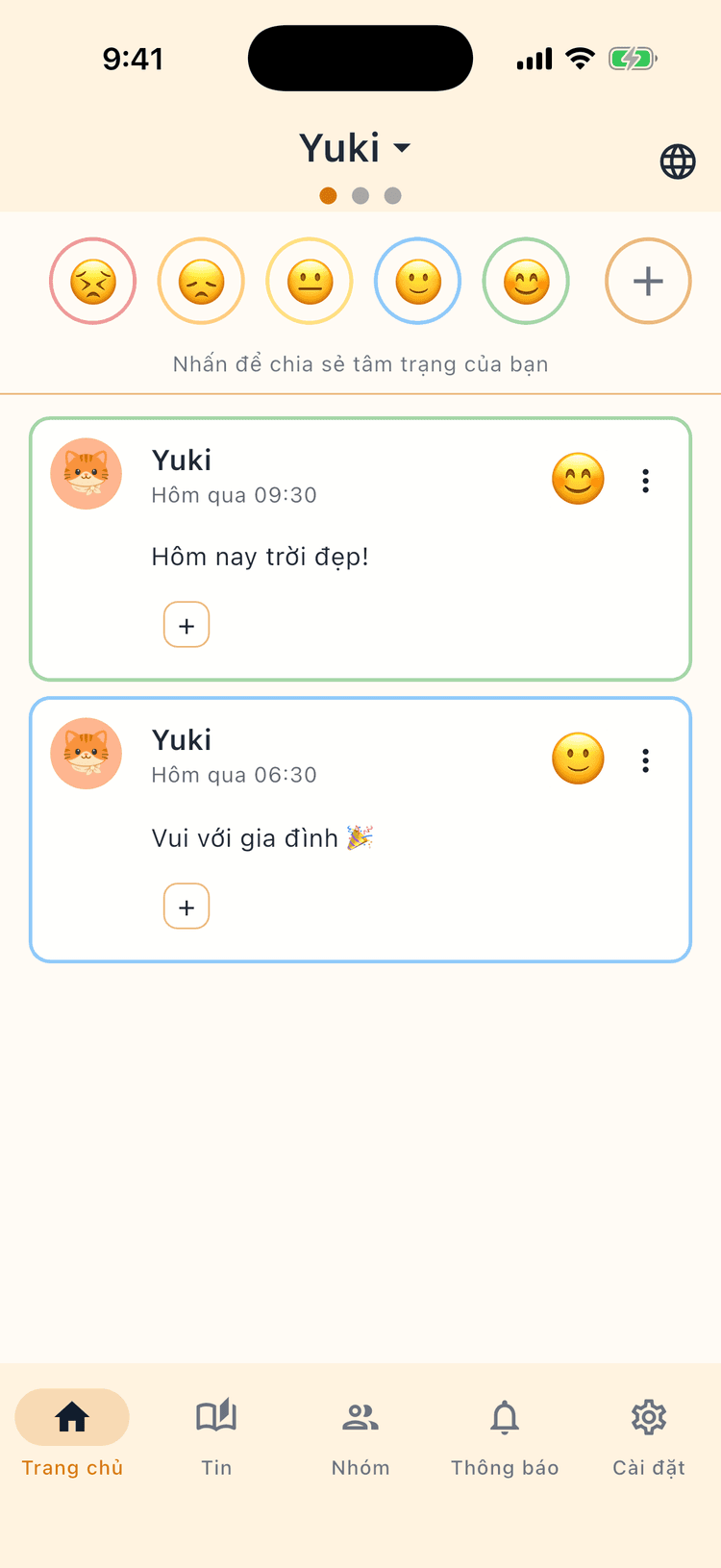Select the neutral face mood emoji
The image size is (721, 1568).
[x=310, y=281]
